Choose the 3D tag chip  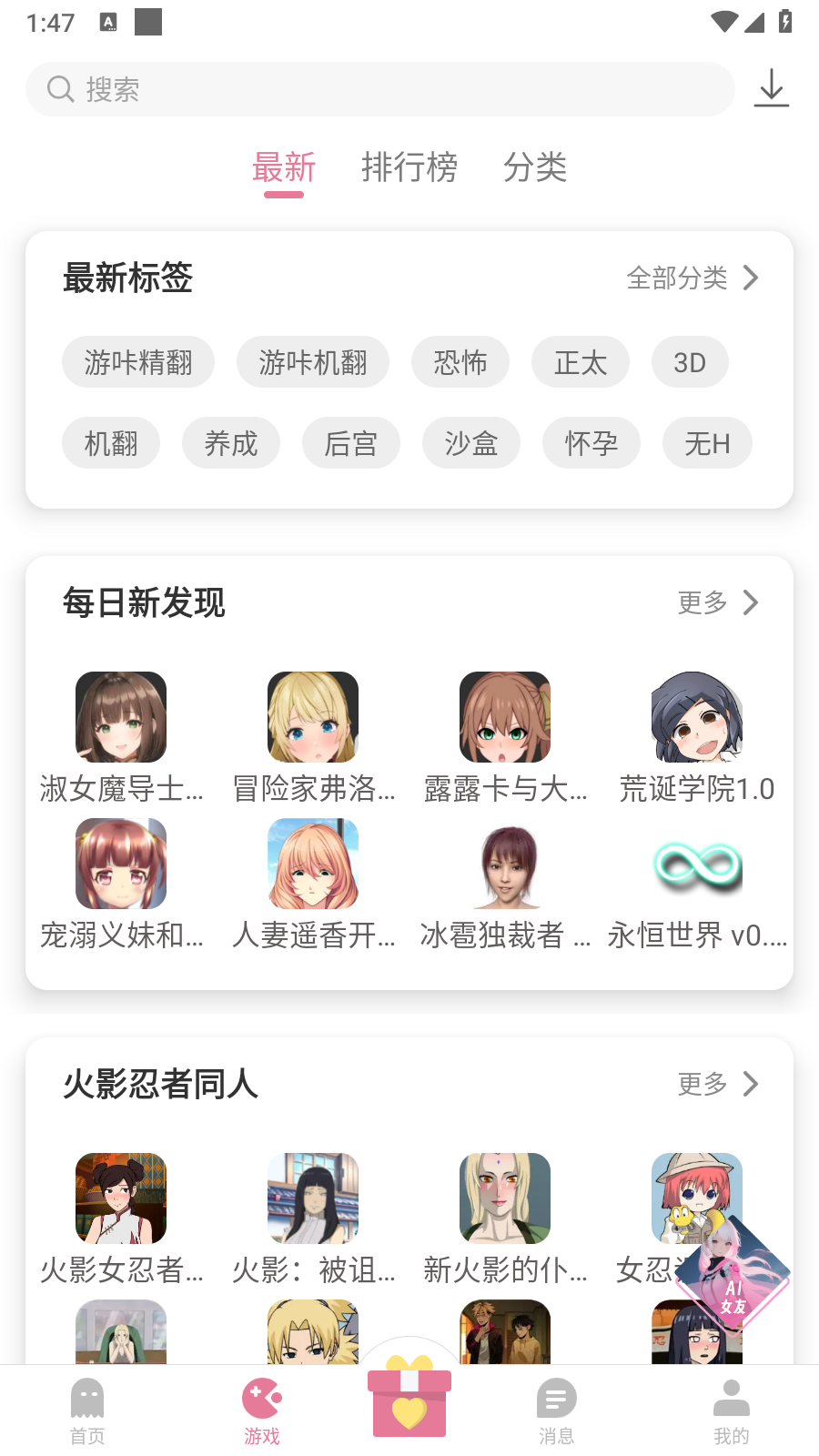click(x=690, y=362)
